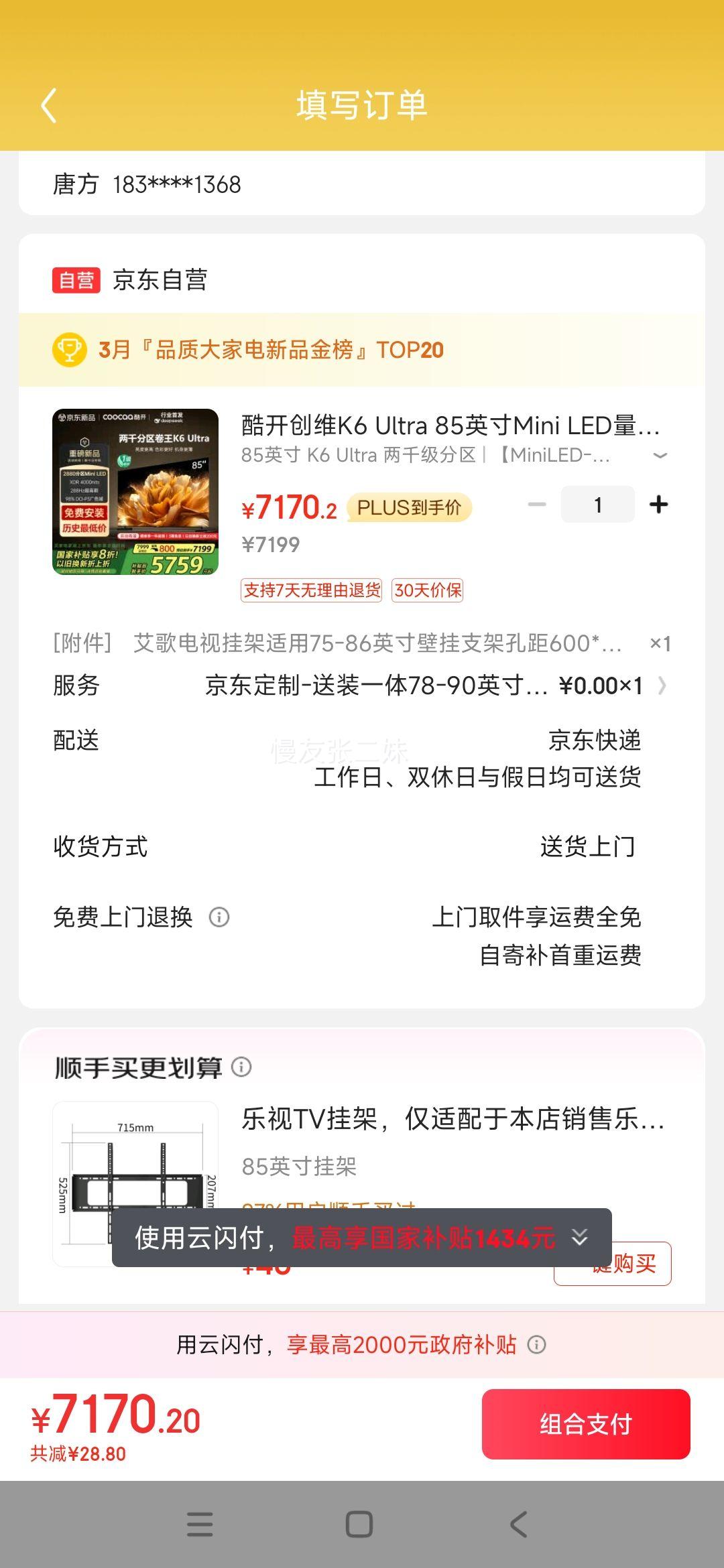Open the 服务 京东定制 row

pyautogui.click(x=429, y=685)
